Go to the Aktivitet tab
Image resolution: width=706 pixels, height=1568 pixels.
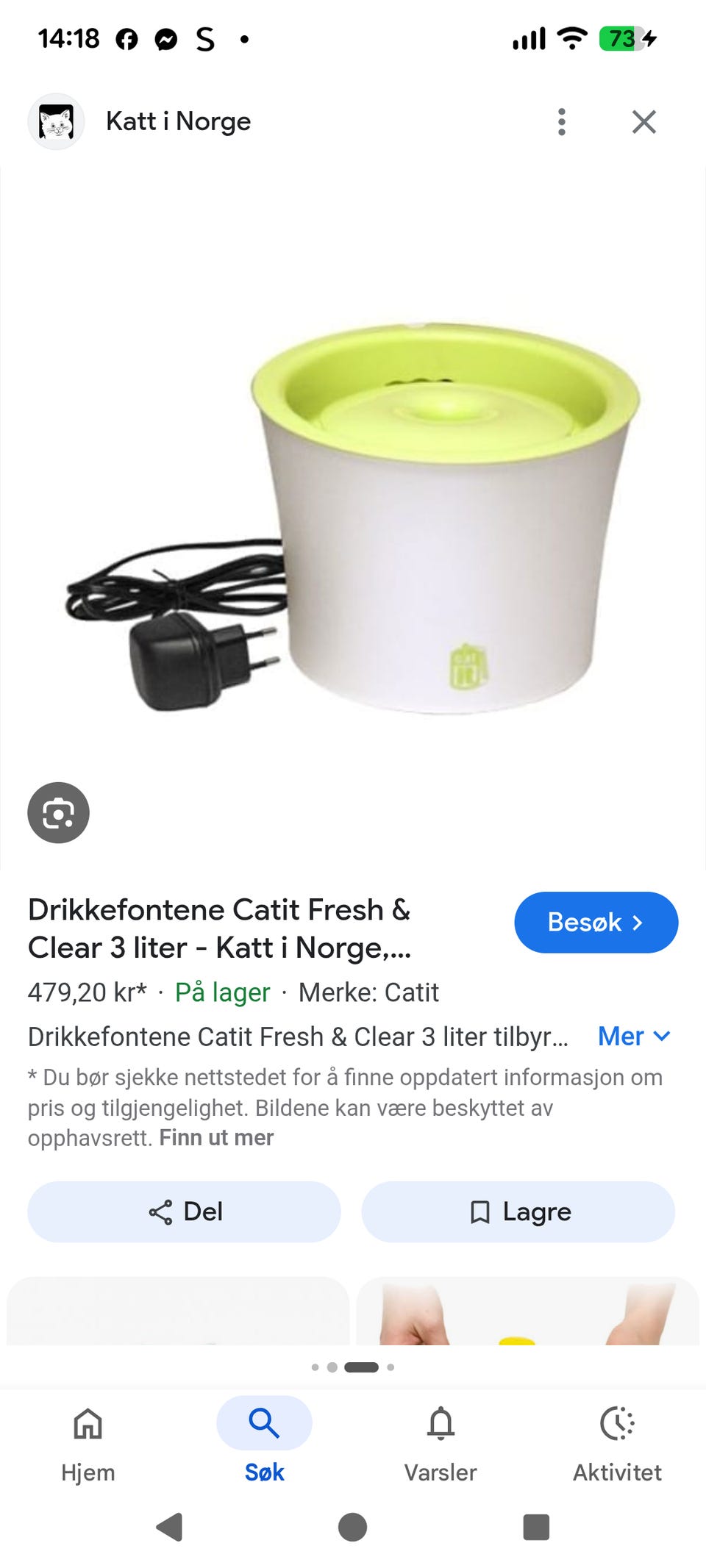point(617,1440)
